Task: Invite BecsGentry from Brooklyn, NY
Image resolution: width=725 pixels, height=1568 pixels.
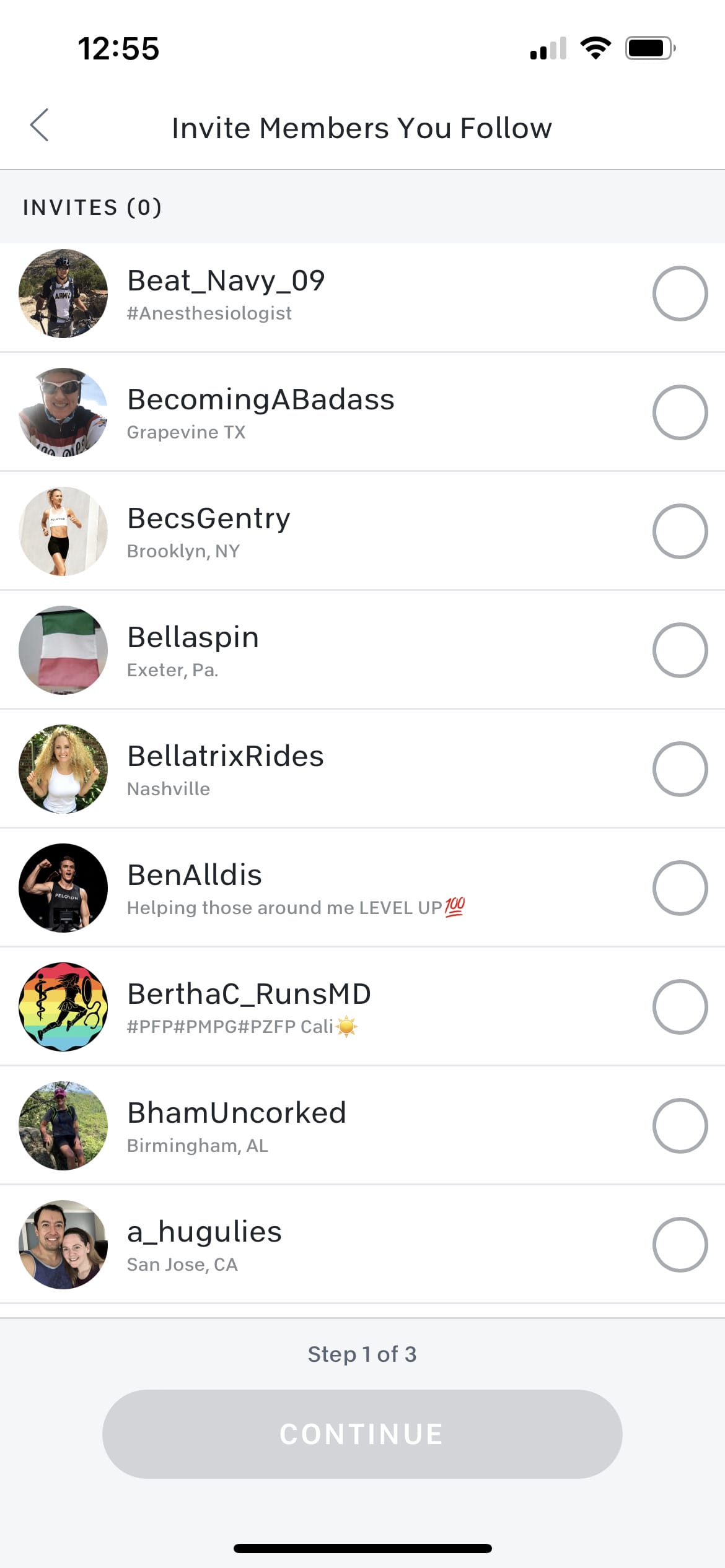Action: point(680,531)
